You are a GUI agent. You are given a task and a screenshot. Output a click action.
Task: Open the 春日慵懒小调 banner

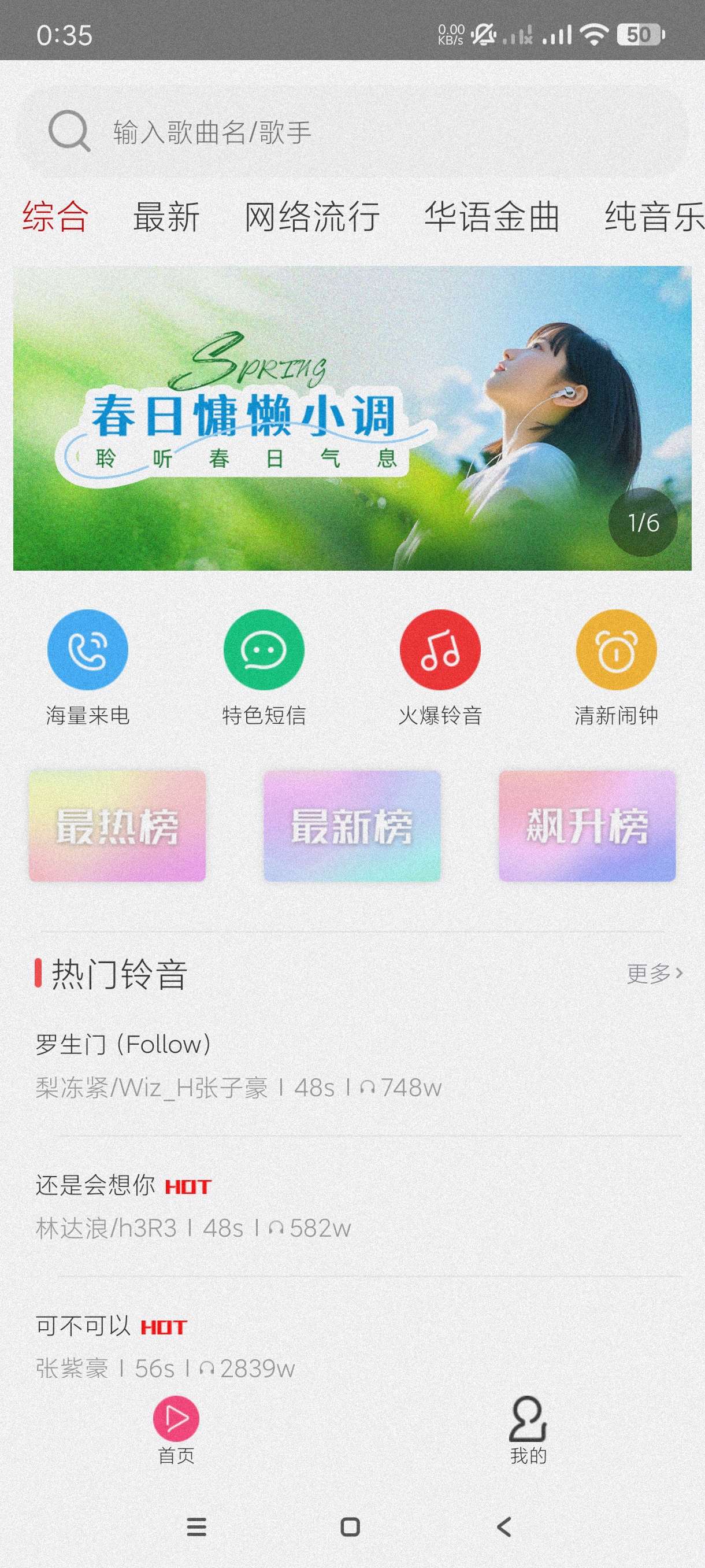click(x=351, y=418)
